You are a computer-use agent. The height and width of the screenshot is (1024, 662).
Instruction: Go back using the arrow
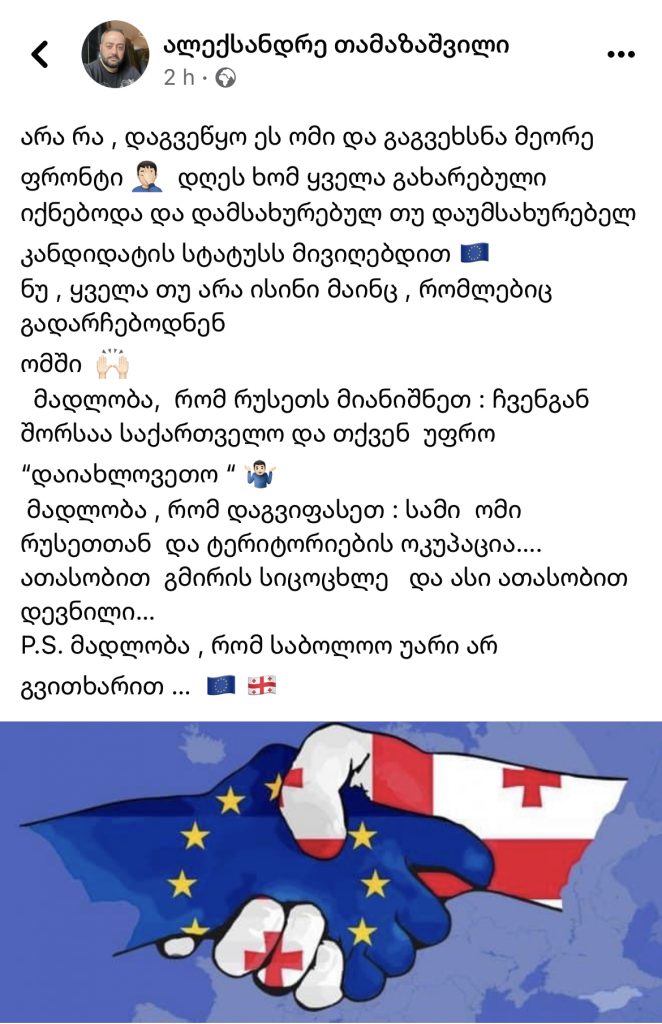(x=40, y=54)
